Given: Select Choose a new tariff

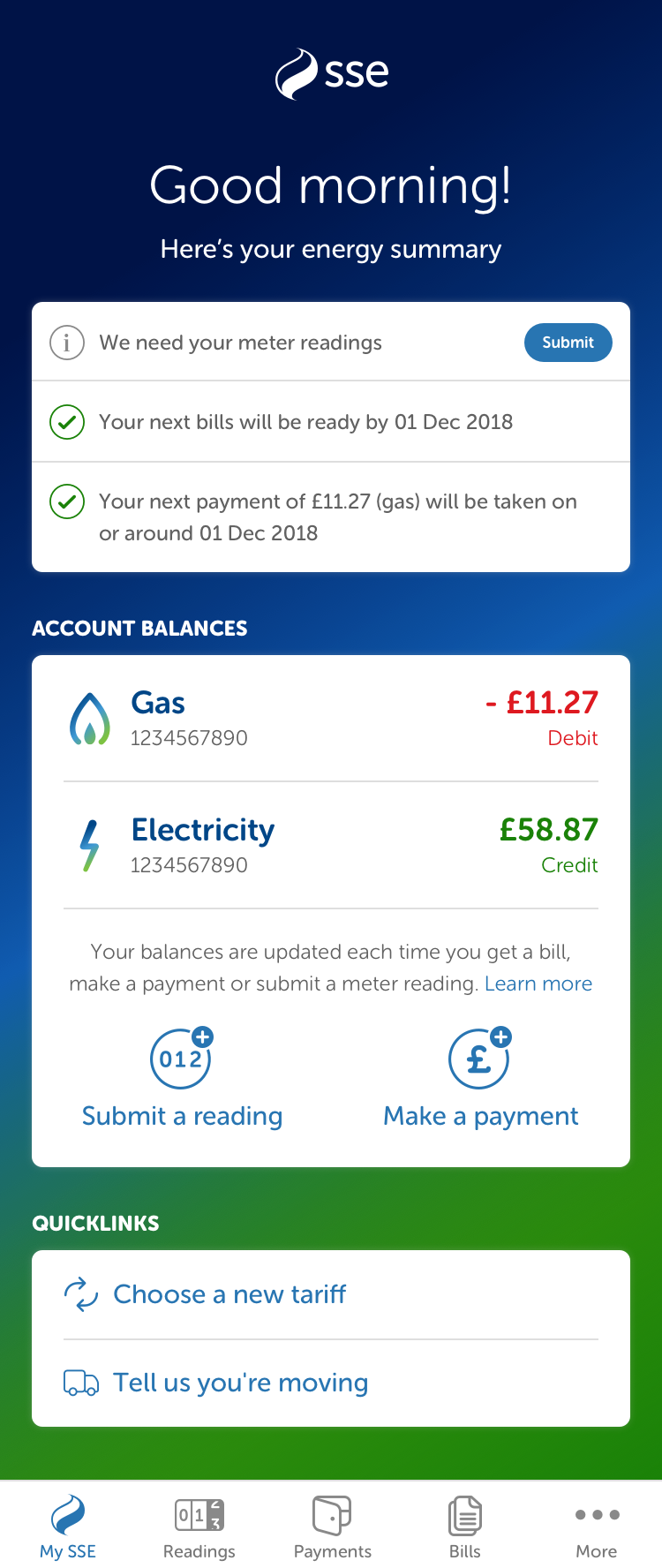Looking at the screenshot, I should (229, 1294).
